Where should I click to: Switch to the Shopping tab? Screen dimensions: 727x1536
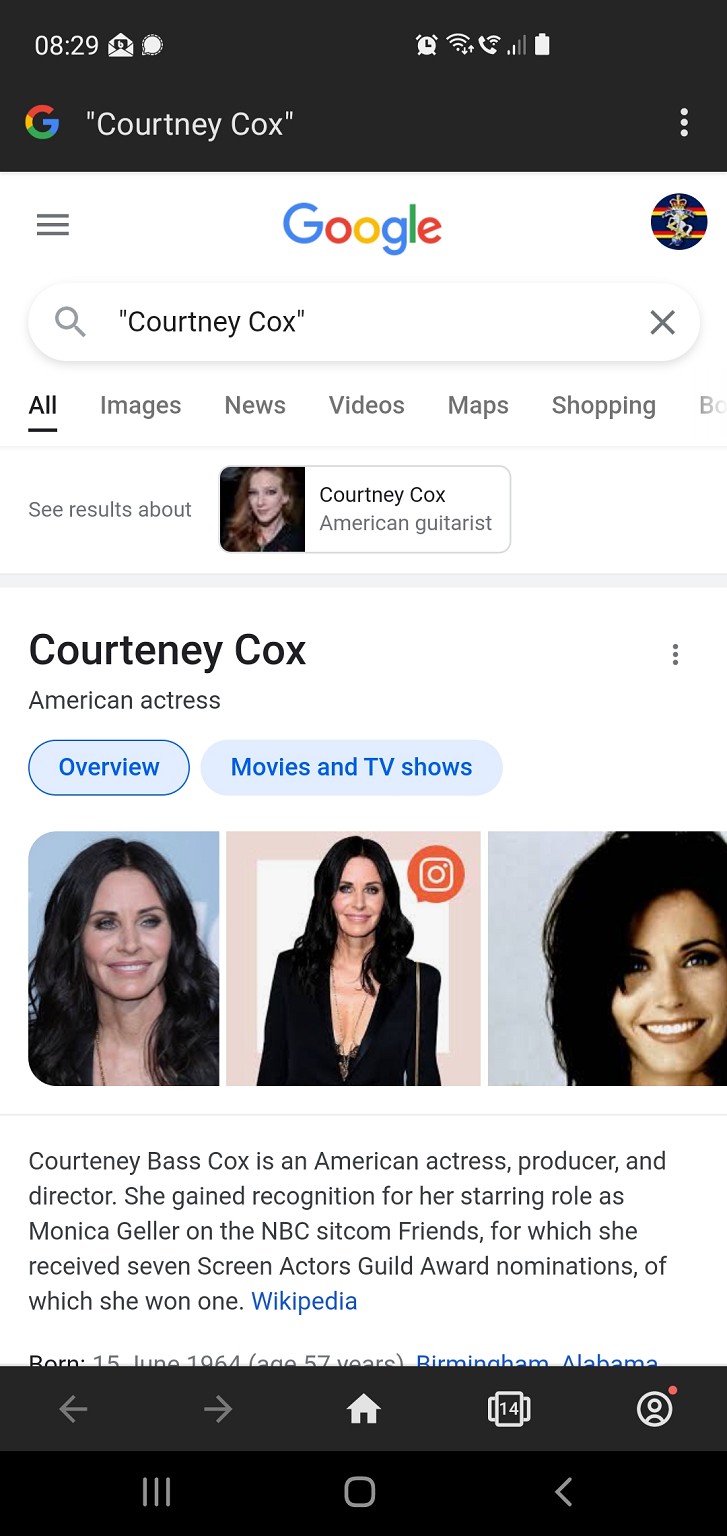pyautogui.click(x=603, y=405)
